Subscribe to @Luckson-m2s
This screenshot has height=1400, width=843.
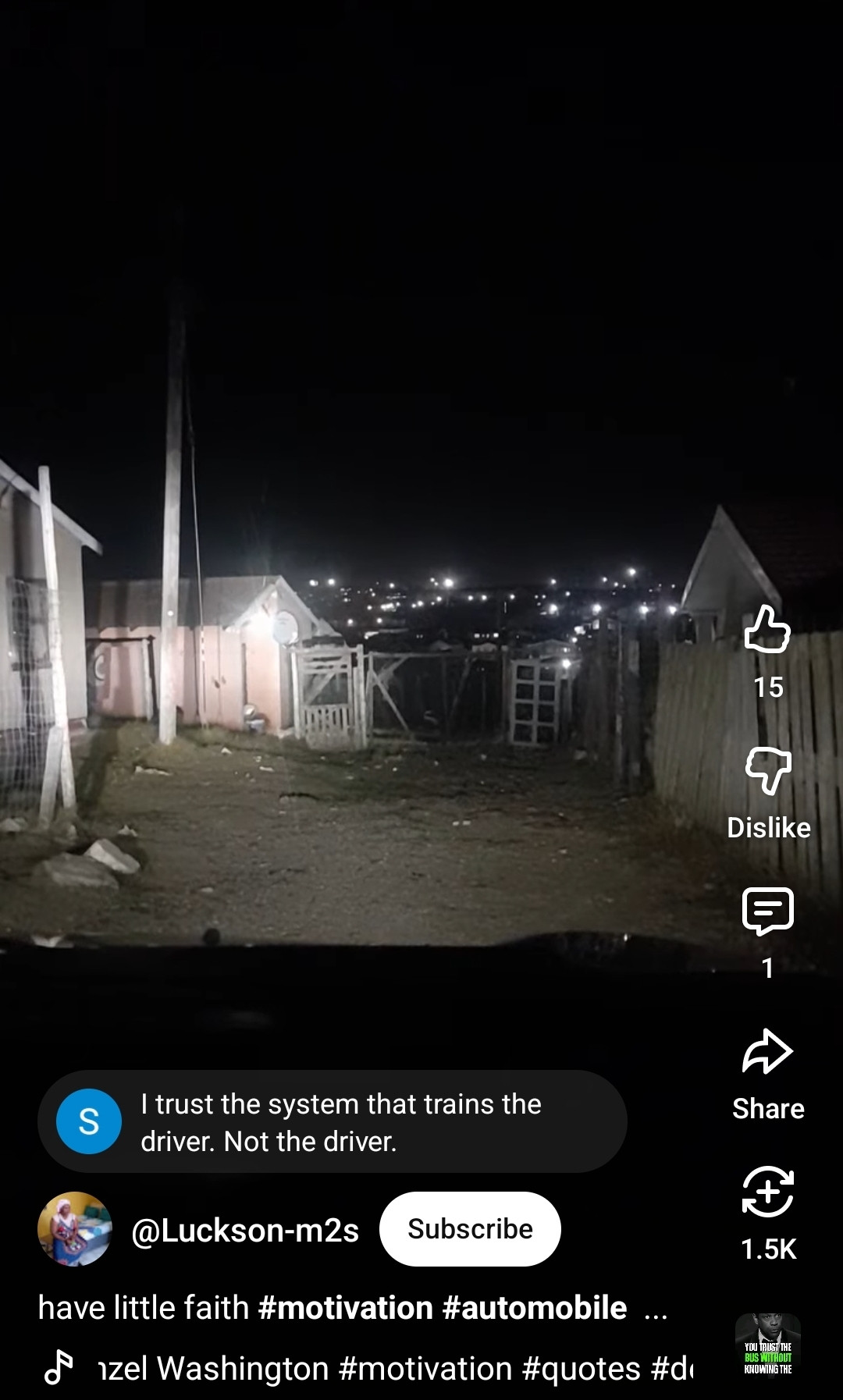coord(470,1229)
